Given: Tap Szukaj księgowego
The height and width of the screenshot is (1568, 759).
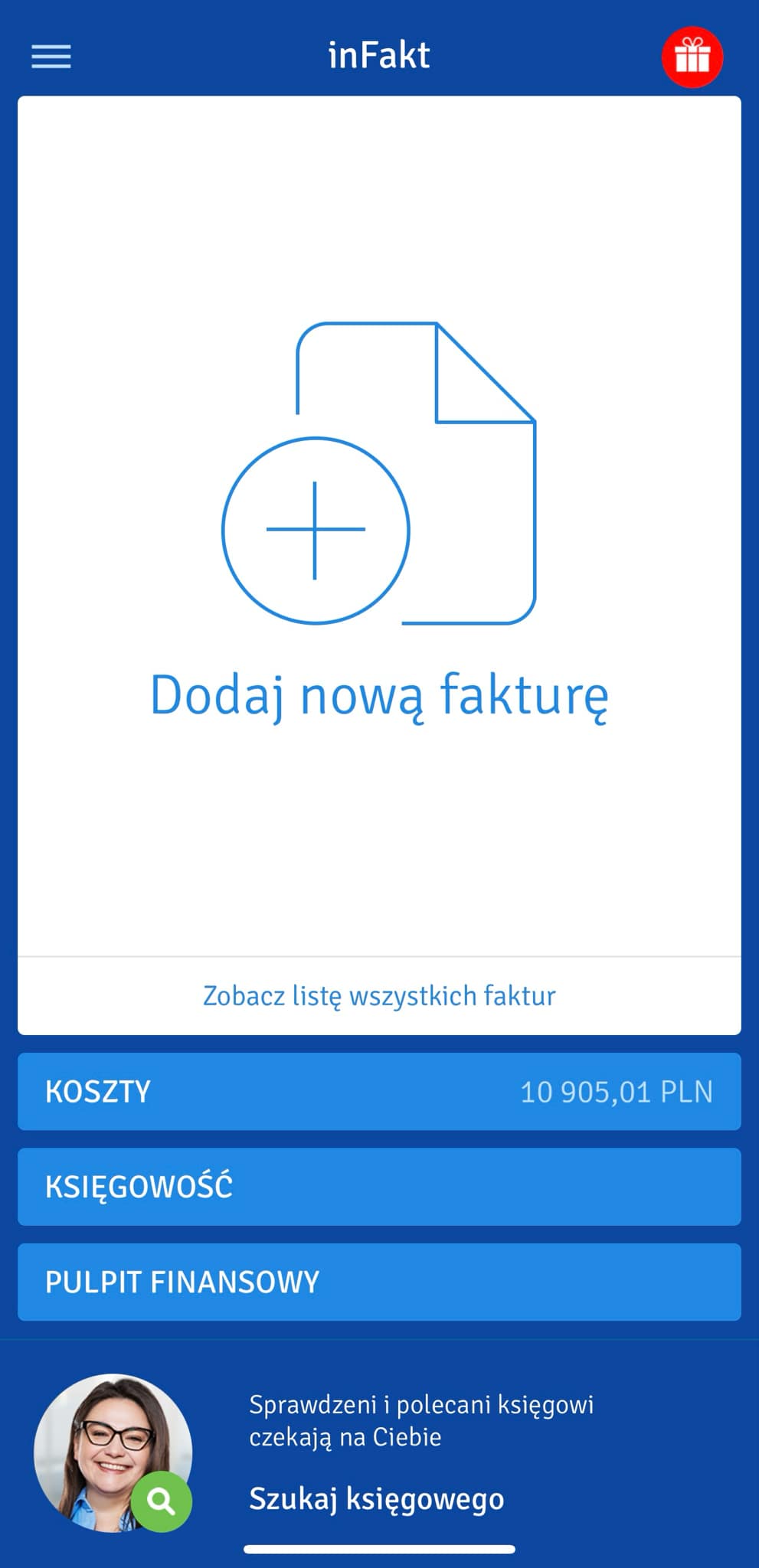Looking at the screenshot, I should [376, 1499].
